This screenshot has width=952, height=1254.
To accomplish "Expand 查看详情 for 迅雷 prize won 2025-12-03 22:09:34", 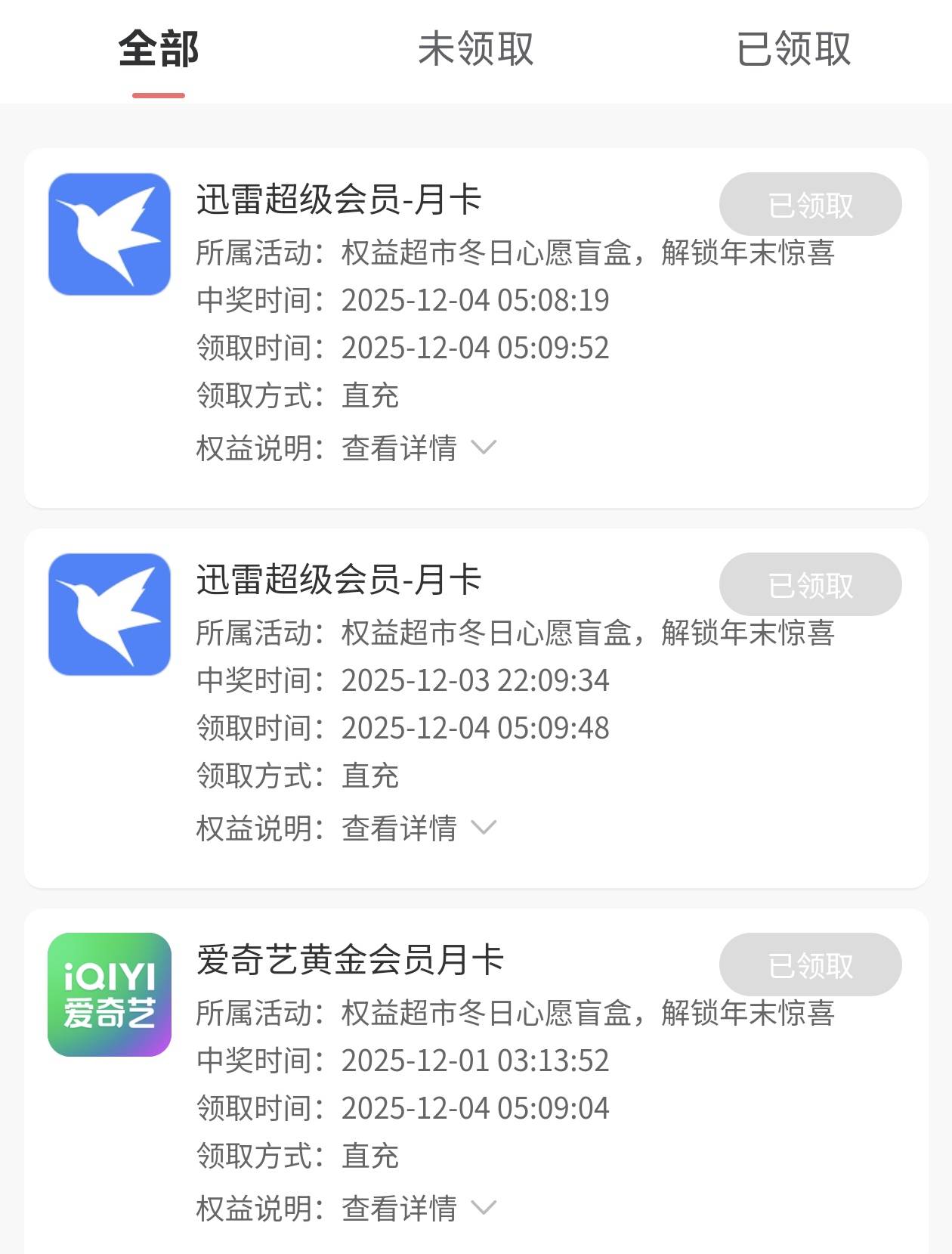I will (x=419, y=828).
